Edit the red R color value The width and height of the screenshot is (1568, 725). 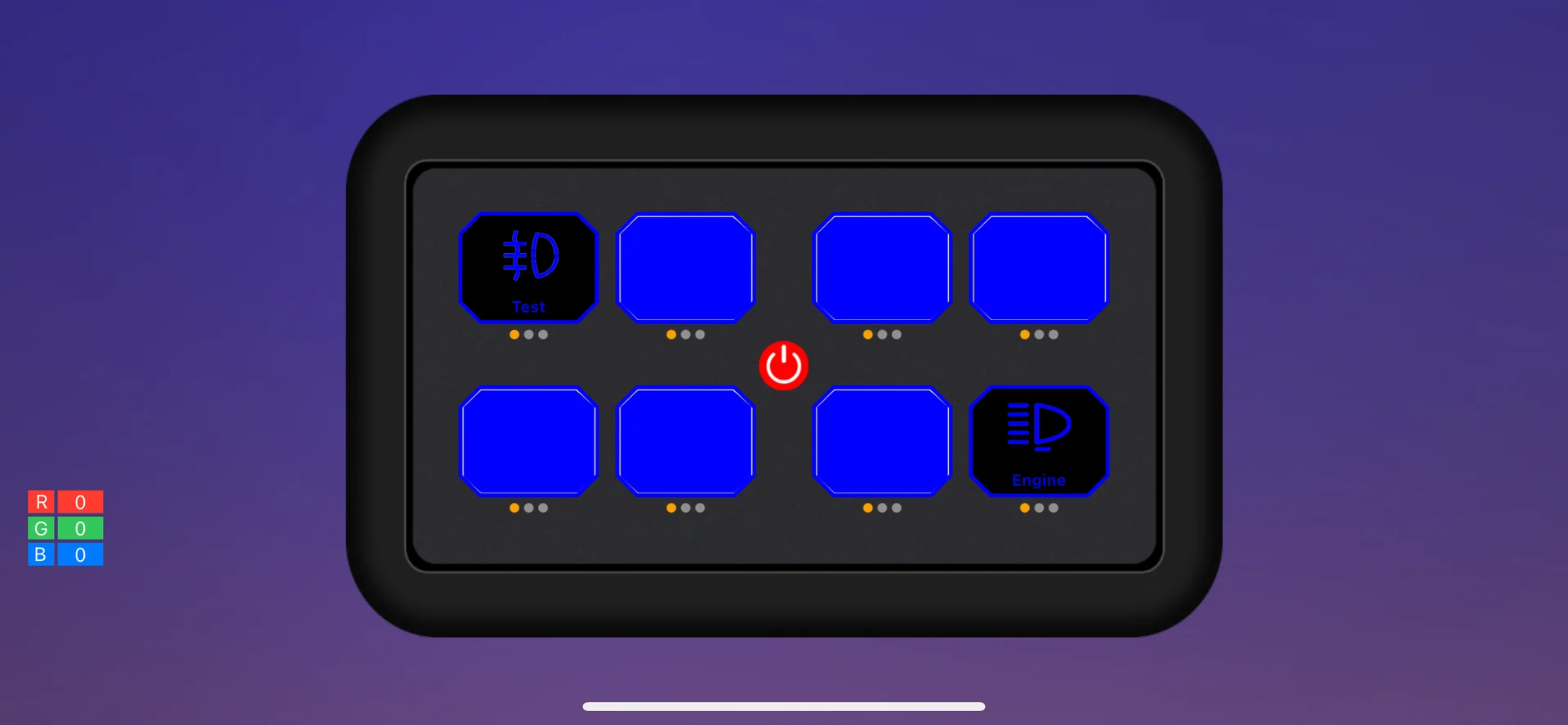(x=80, y=502)
